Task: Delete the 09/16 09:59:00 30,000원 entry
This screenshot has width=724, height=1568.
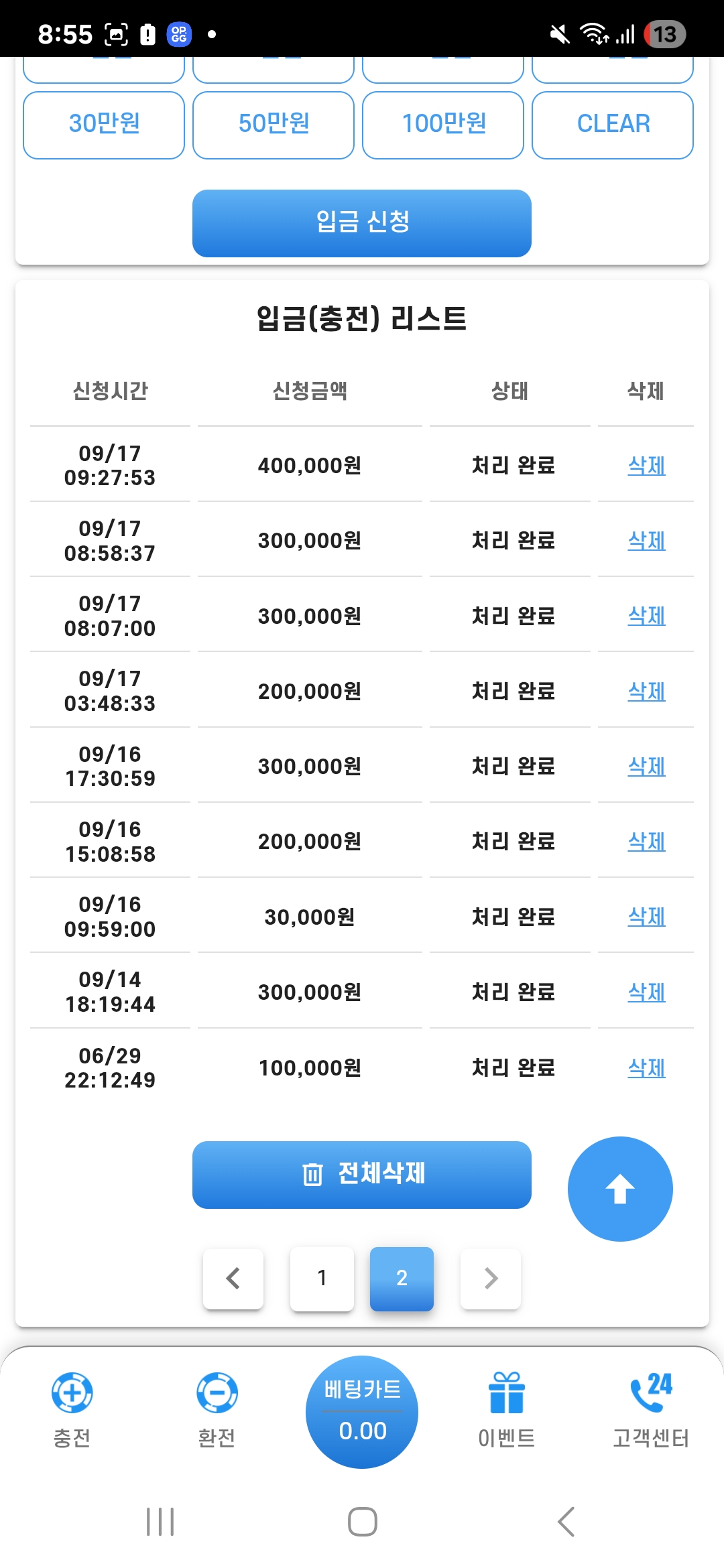Action: coord(646,916)
